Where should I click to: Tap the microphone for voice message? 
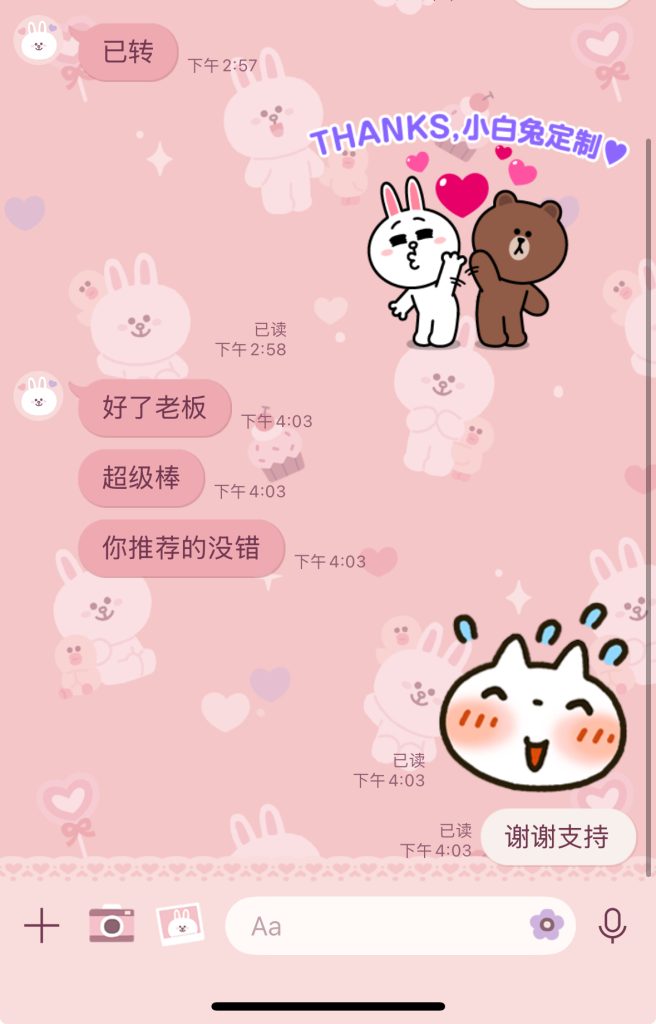point(612,926)
